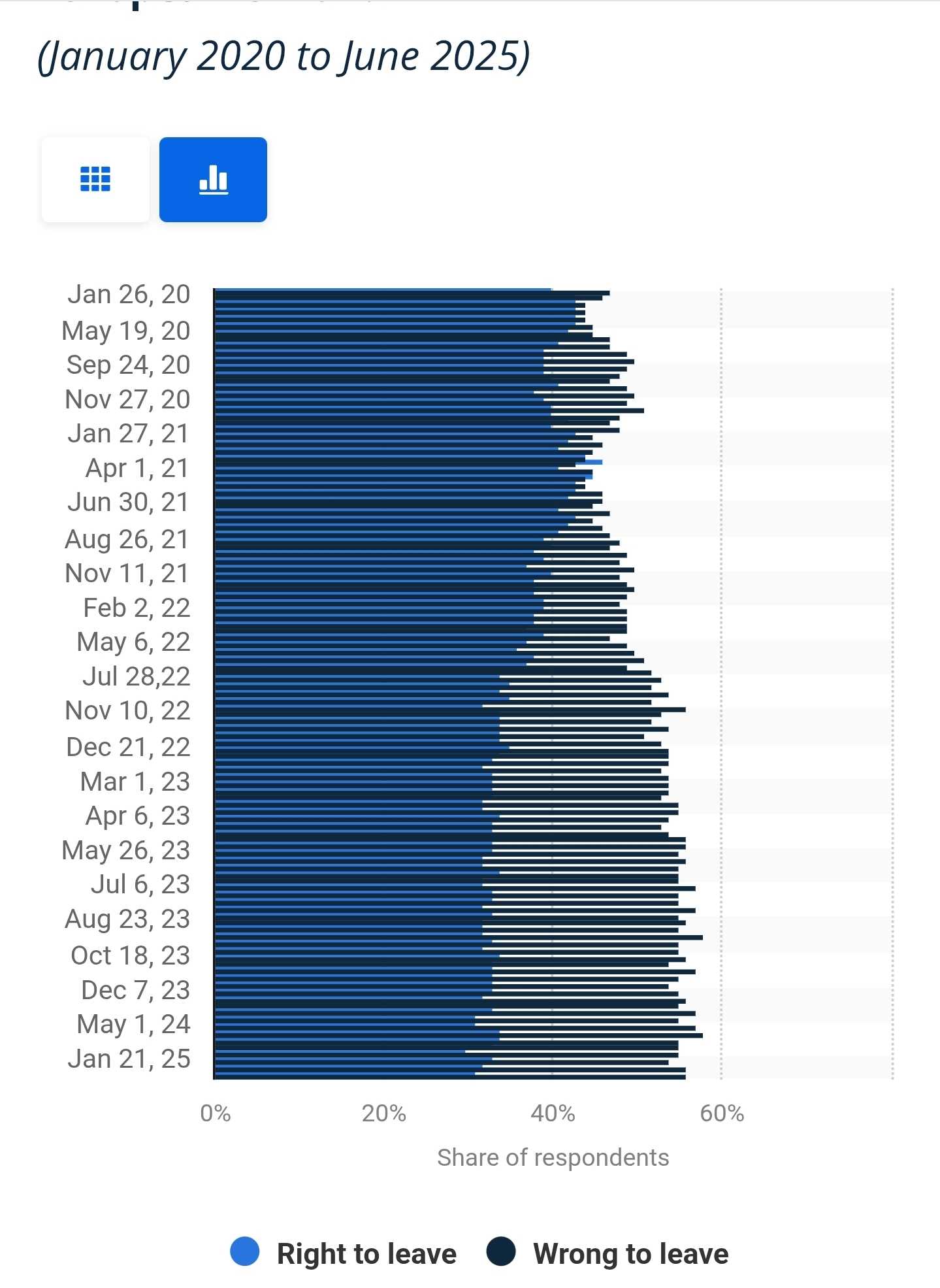Select the bar chart view
This screenshot has width=940, height=1288.
213,179
